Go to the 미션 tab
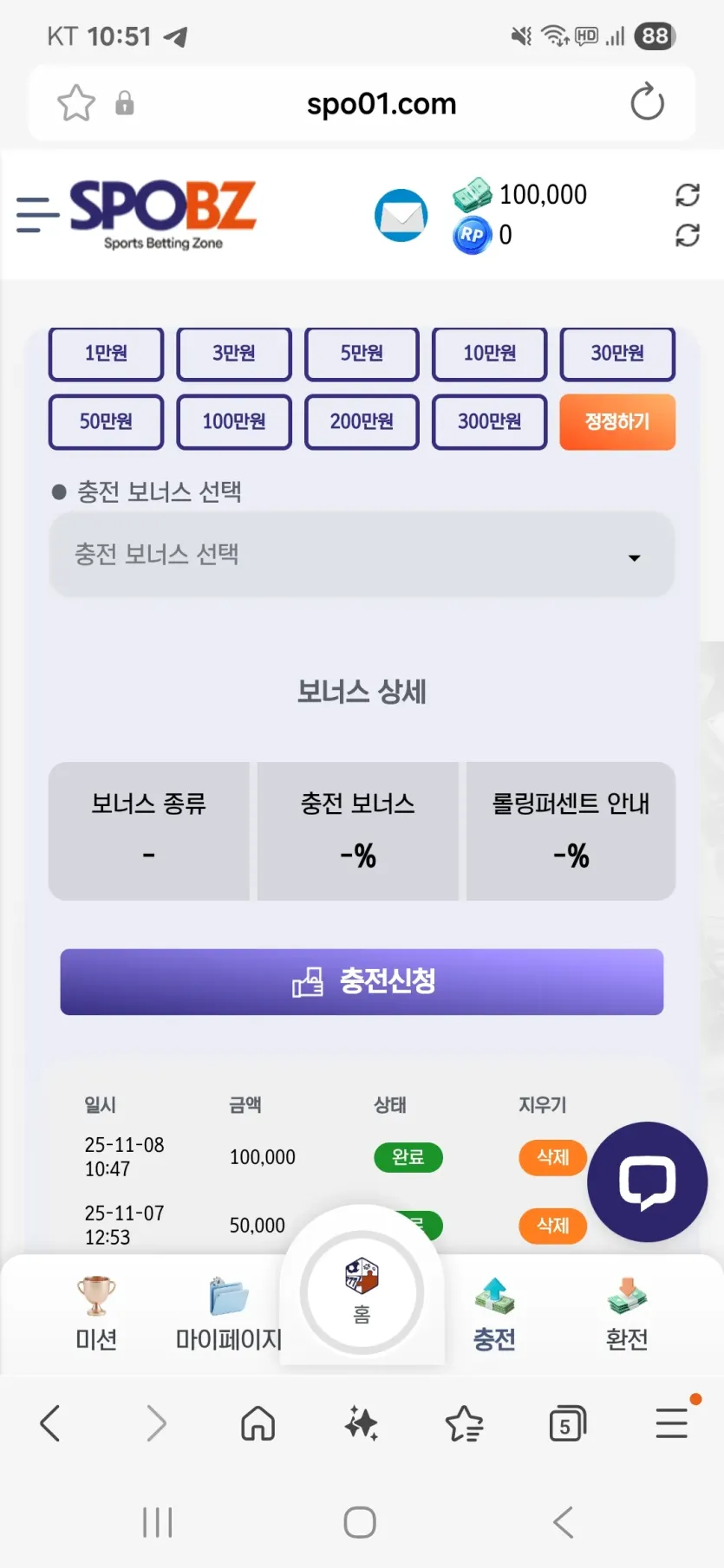Image resolution: width=724 pixels, height=1568 pixels. [x=96, y=1314]
